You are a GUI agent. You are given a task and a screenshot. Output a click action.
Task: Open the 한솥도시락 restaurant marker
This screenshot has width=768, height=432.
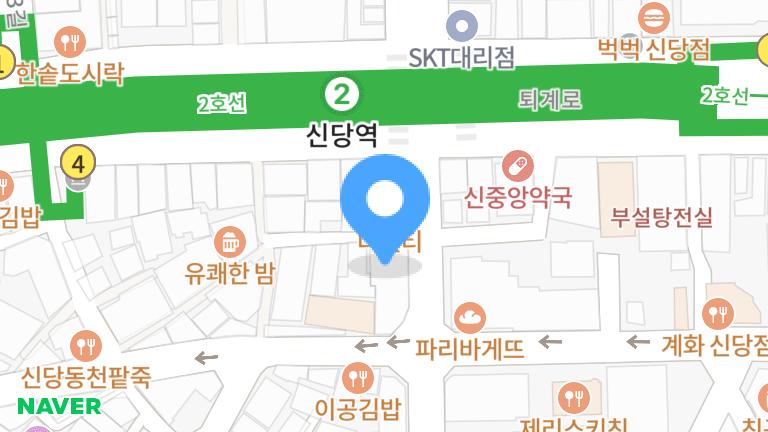click(x=71, y=41)
